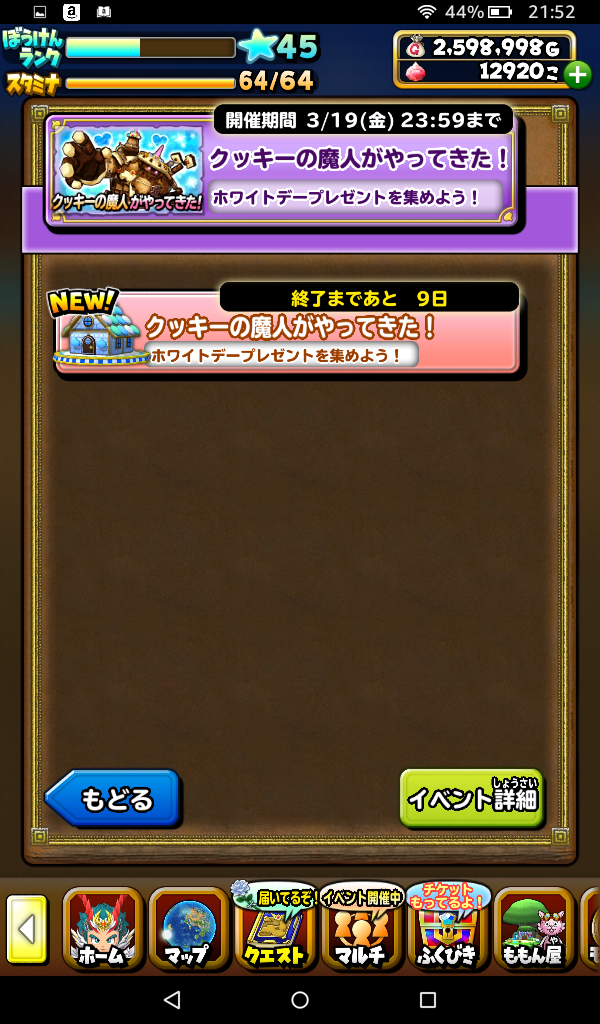Open イベント詳細 event details
Image resolution: width=600 pixels, height=1024 pixels.
(x=471, y=799)
